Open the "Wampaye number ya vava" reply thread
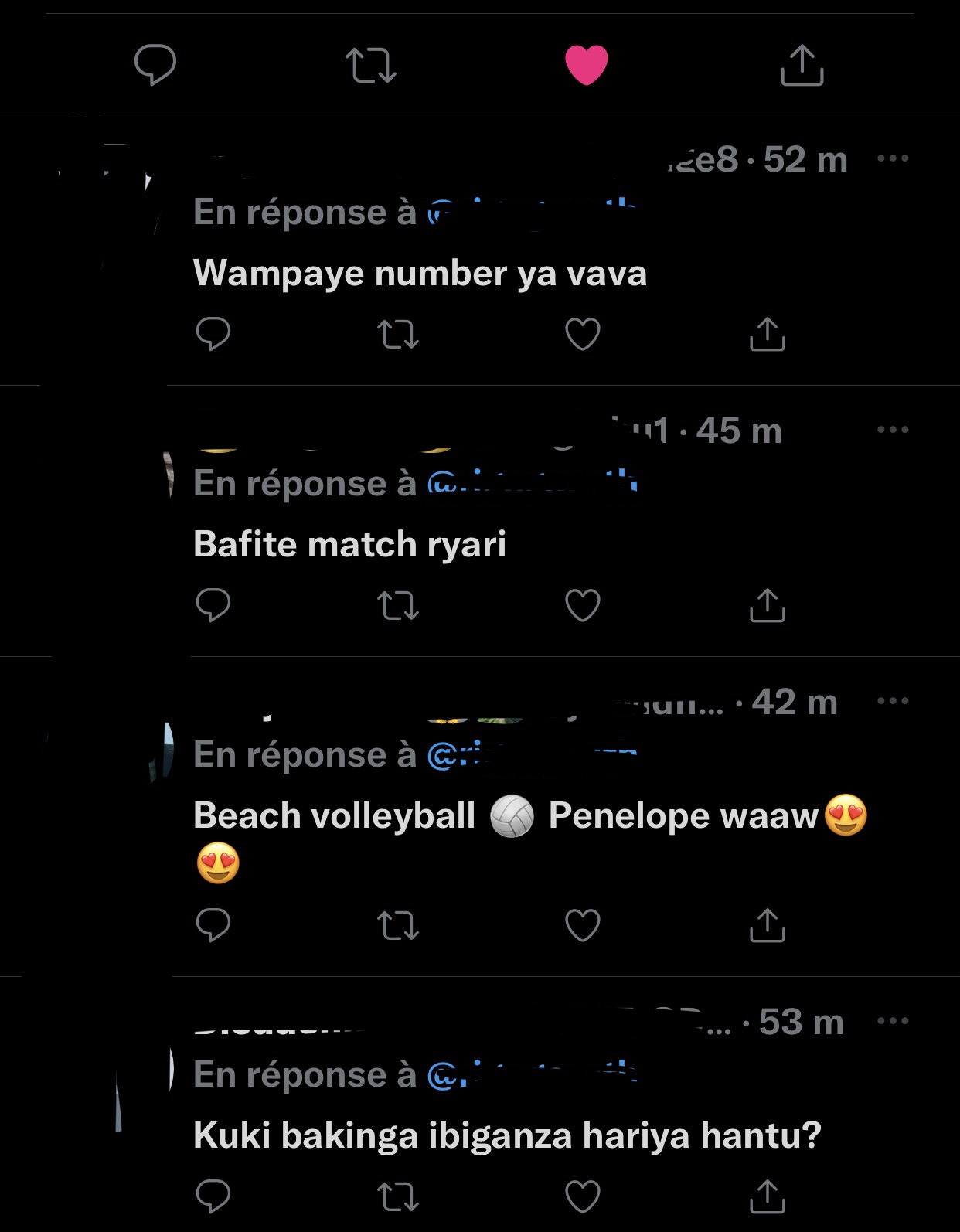This screenshot has height=1232, width=960. (420, 274)
